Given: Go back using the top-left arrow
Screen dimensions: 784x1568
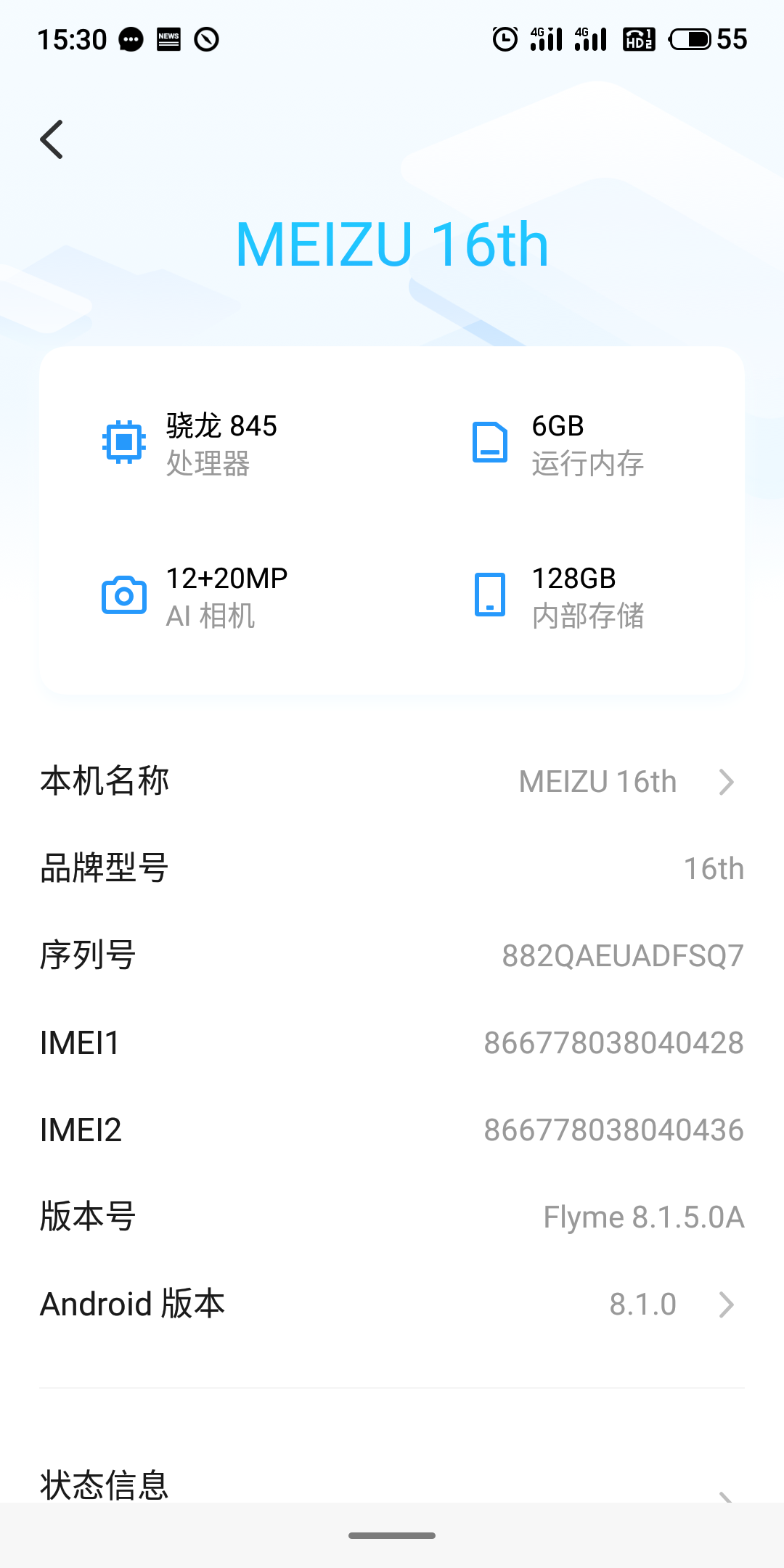Looking at the screenshot, I should [52, 139].
